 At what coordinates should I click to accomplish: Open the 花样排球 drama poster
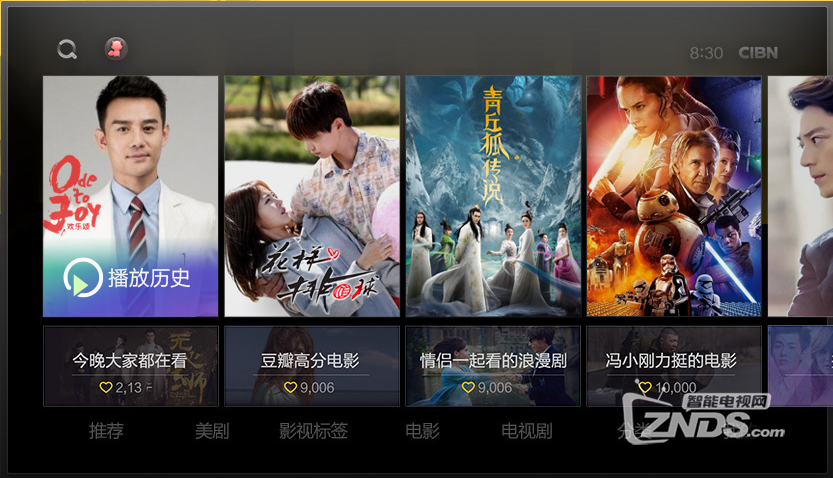(312, 196)
